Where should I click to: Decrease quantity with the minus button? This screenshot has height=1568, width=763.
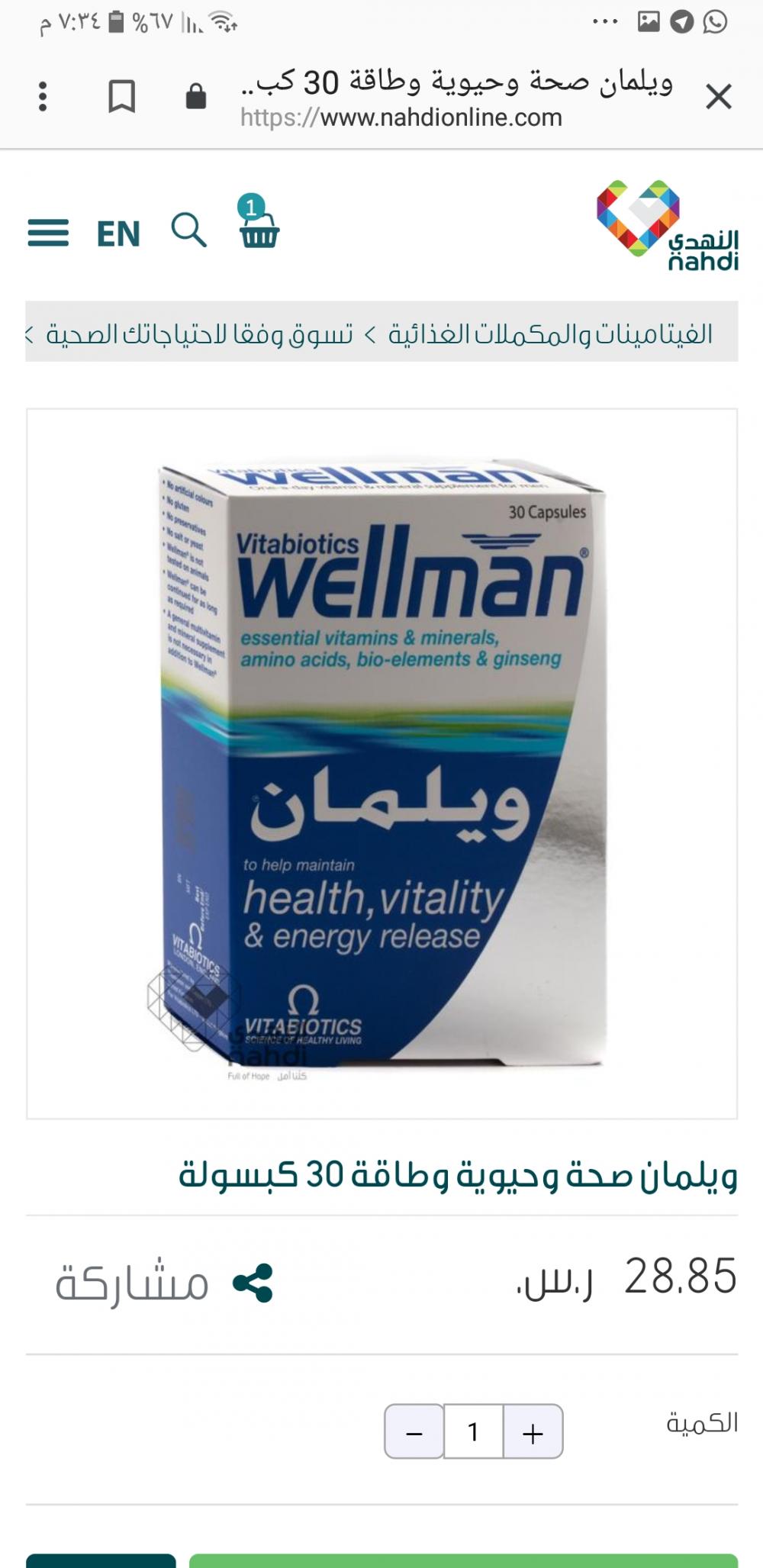[414, 1432]
